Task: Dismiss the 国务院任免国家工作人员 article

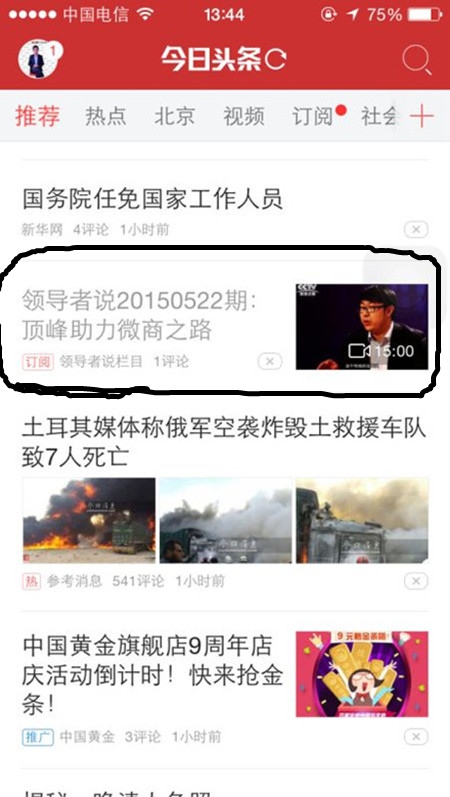Action: point(416,230)
